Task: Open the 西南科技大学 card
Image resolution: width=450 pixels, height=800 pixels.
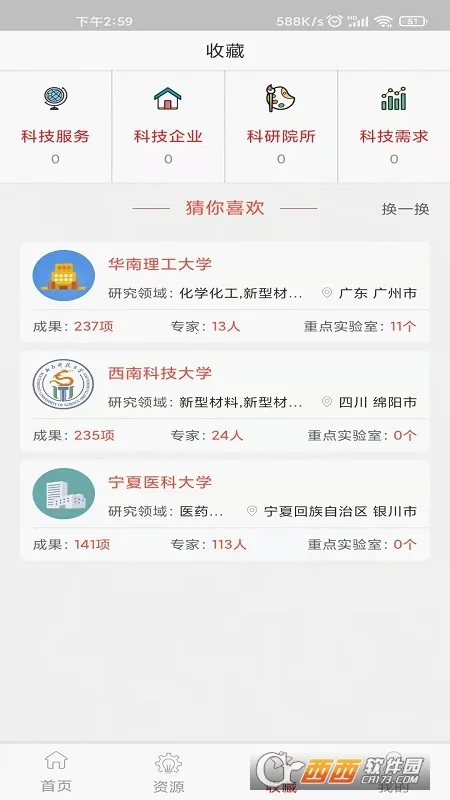Action: tap(225, 401)
